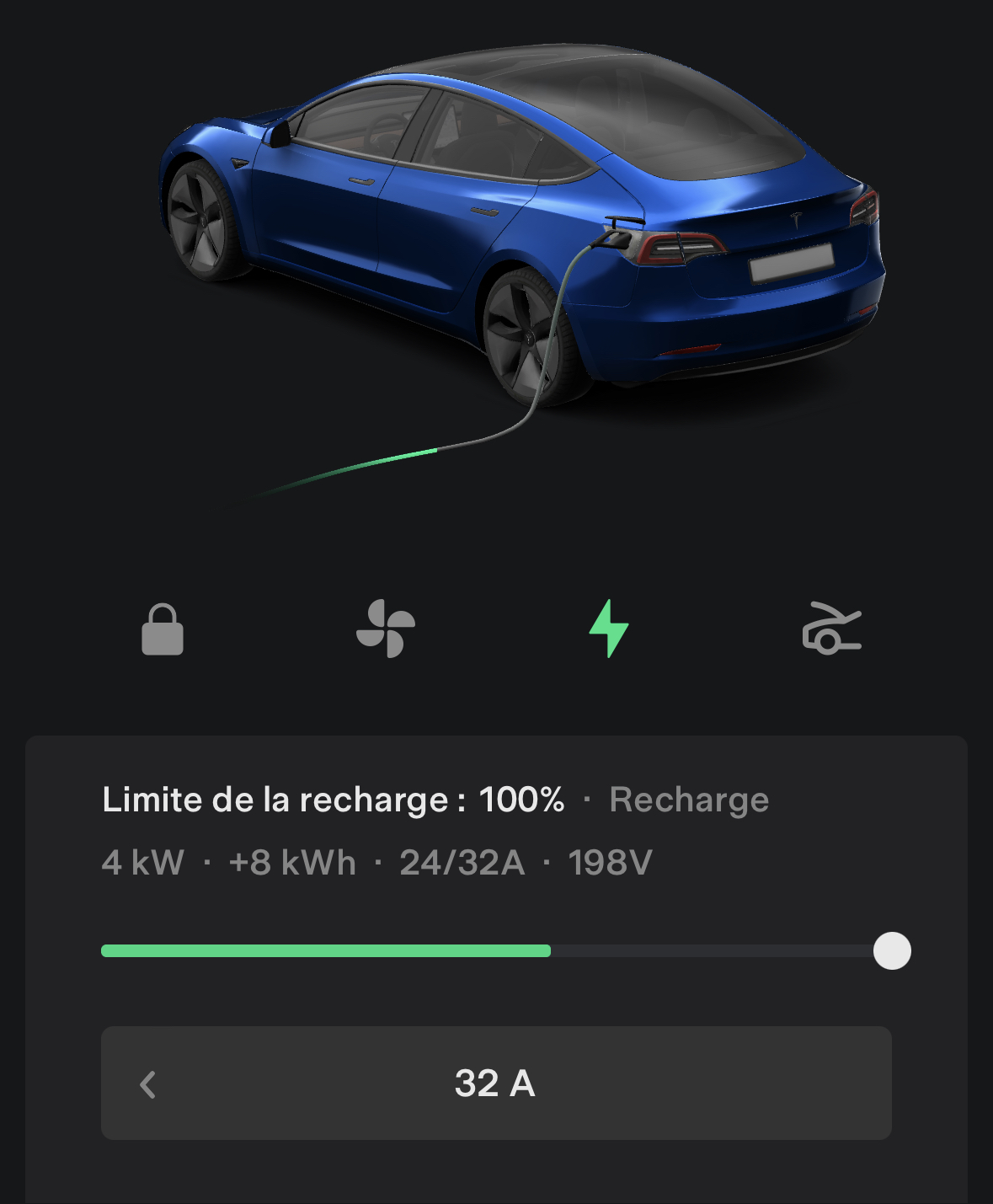
Task: Open climate fan controls
Action: (x=386, y=629)
